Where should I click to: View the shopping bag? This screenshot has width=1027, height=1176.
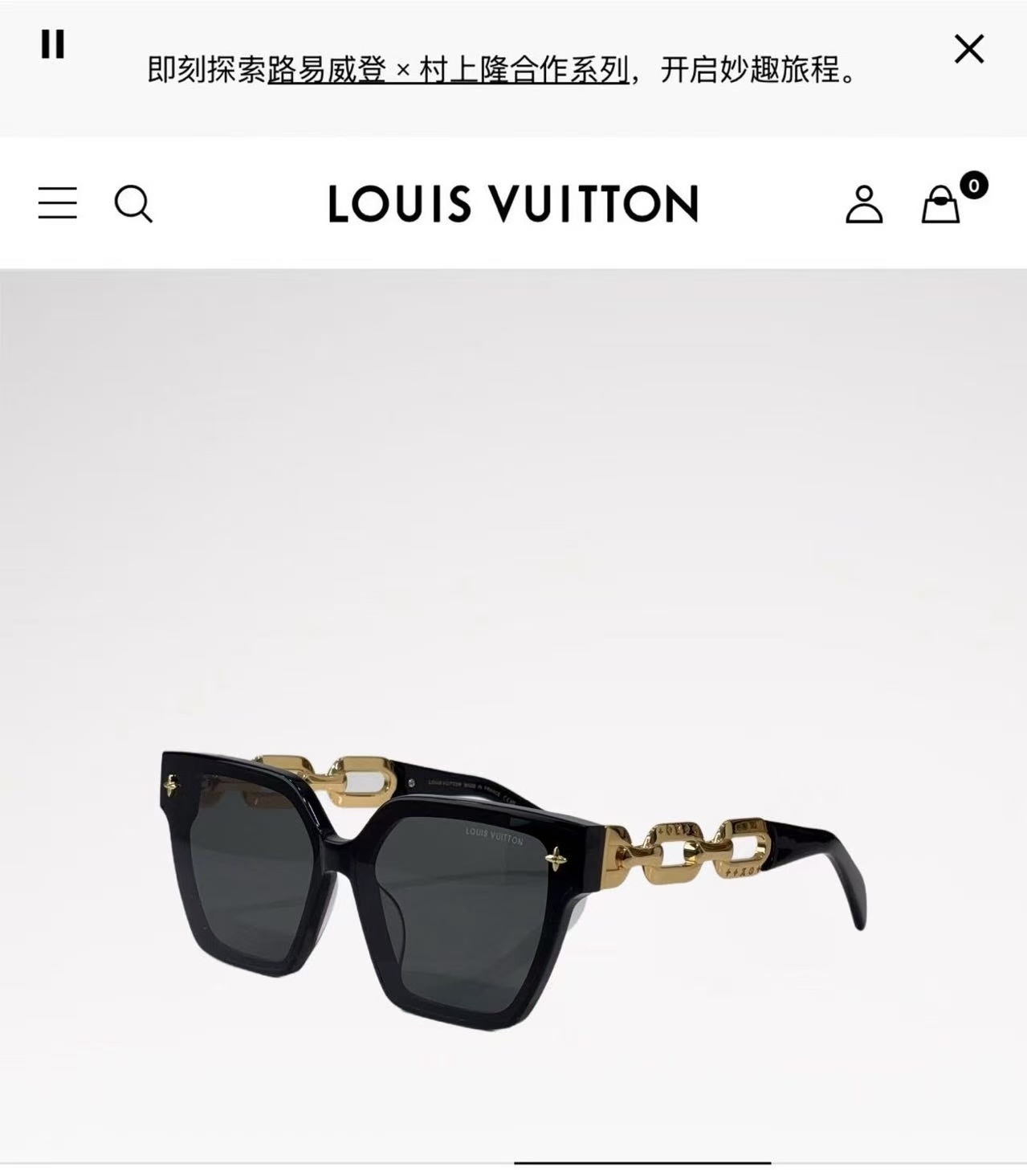(941, 204)
